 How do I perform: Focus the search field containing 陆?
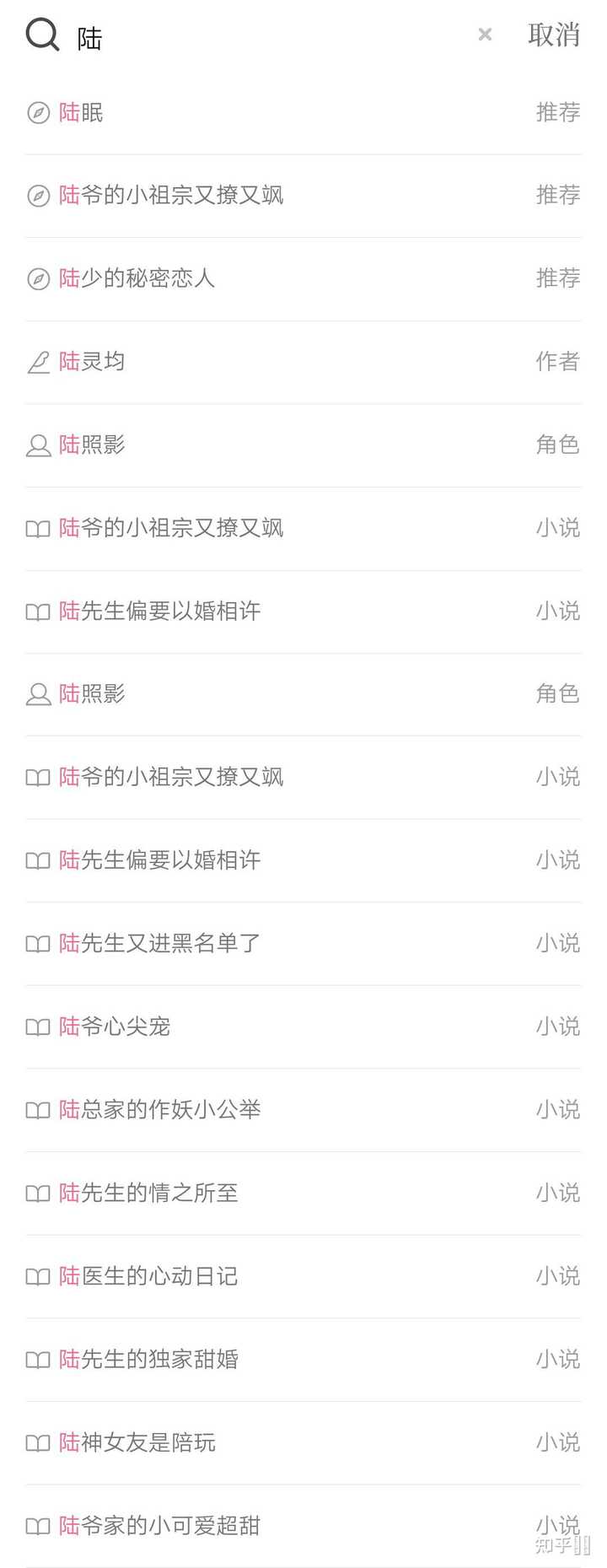[x=270, y=38]
